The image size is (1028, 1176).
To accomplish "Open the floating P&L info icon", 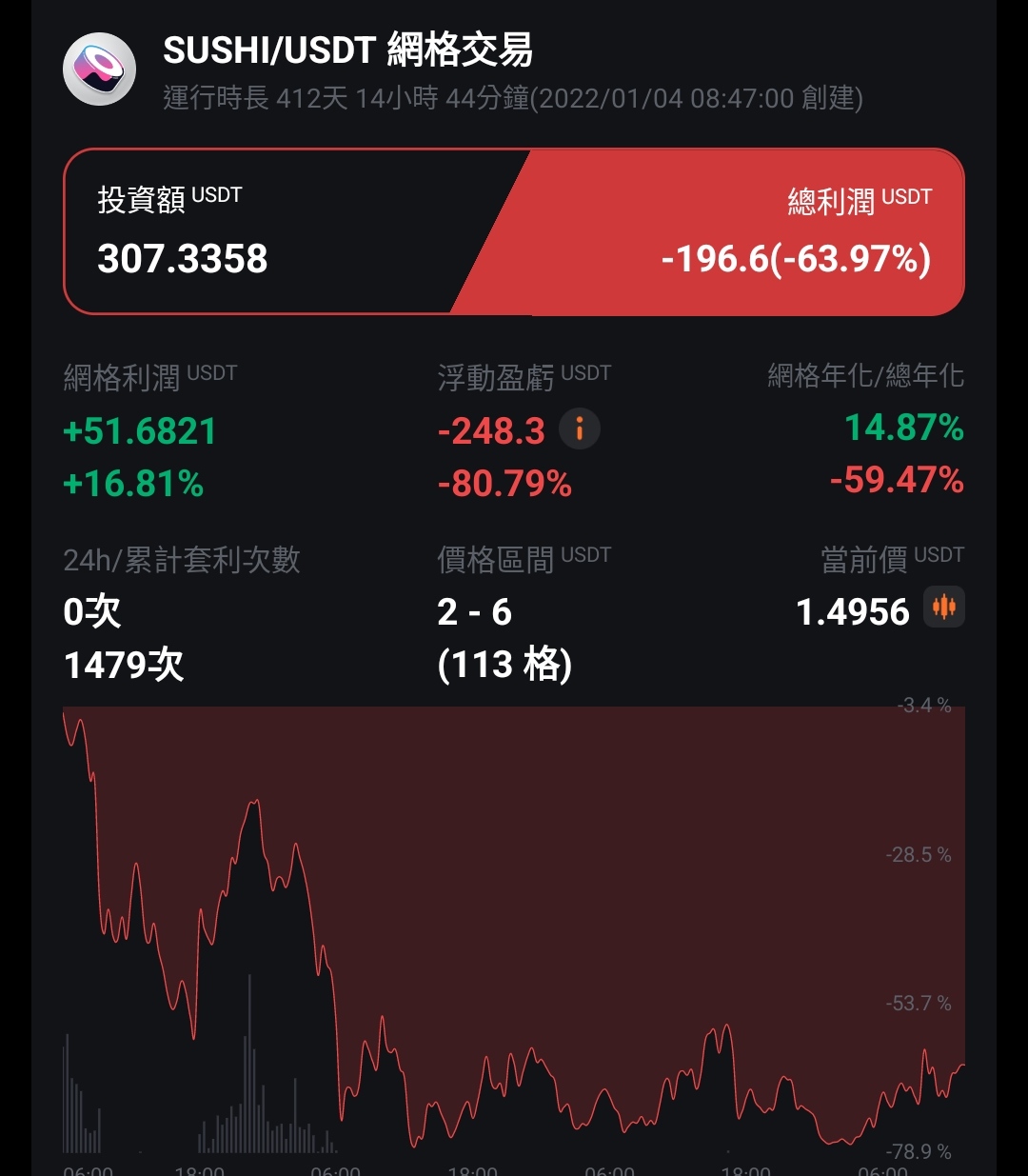I will tap(579, 429).
